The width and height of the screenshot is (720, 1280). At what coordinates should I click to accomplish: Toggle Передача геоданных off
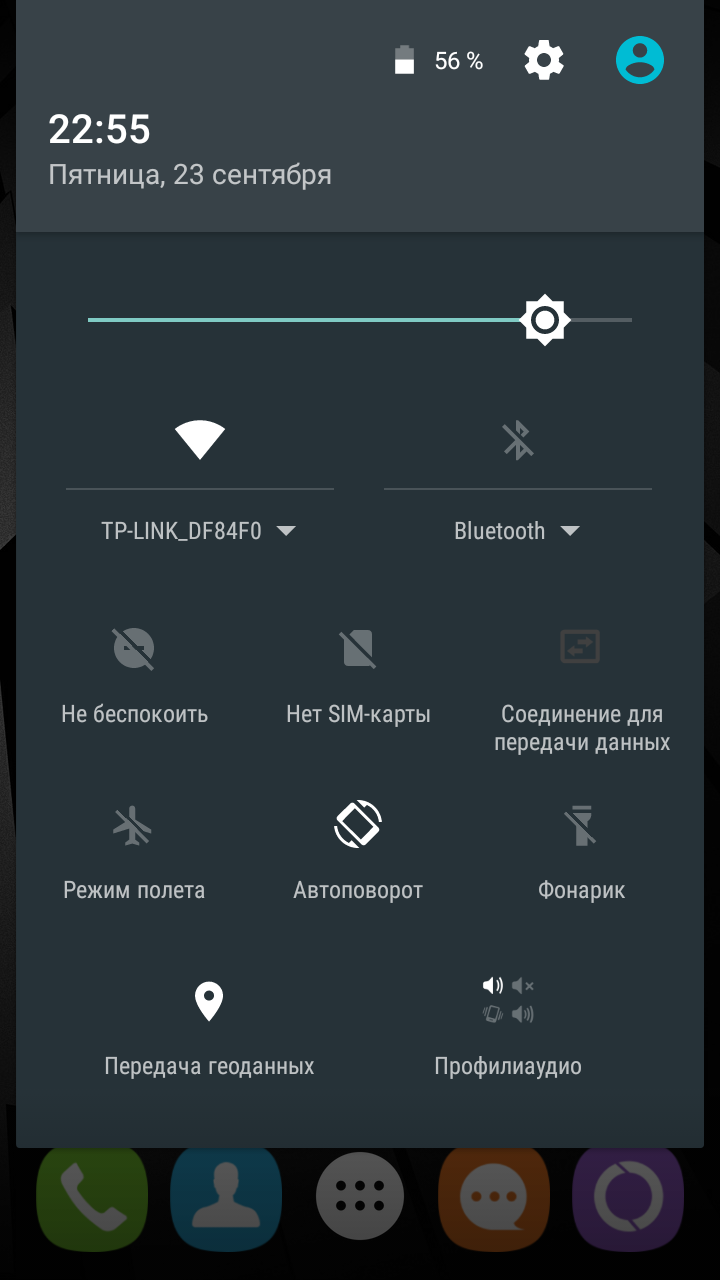point(209,1002)
